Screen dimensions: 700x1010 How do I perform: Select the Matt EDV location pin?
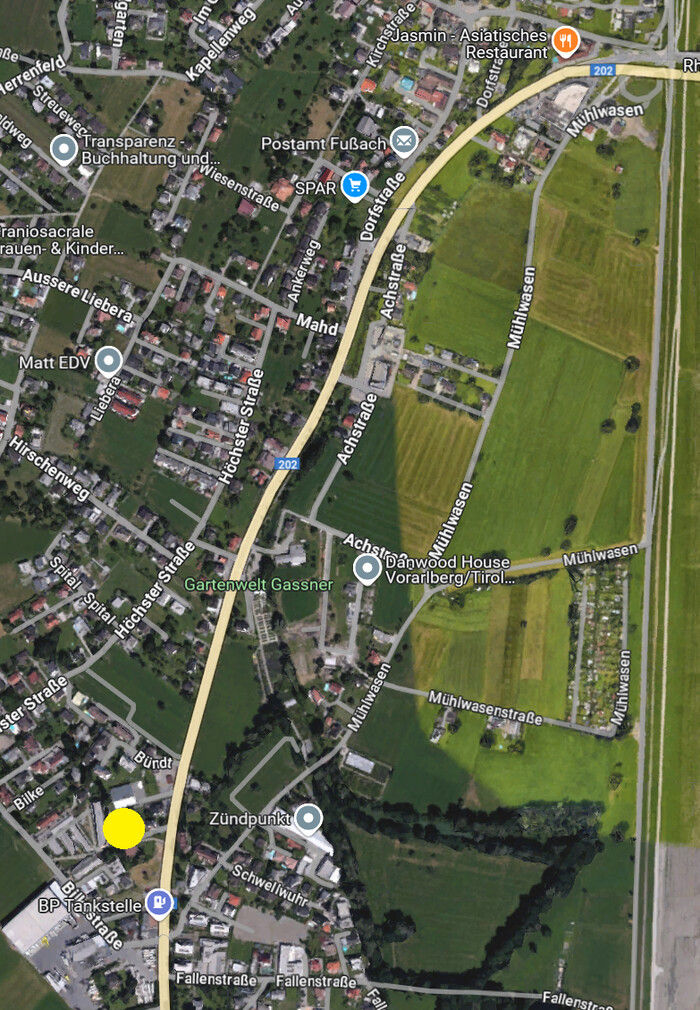[108, 360]
